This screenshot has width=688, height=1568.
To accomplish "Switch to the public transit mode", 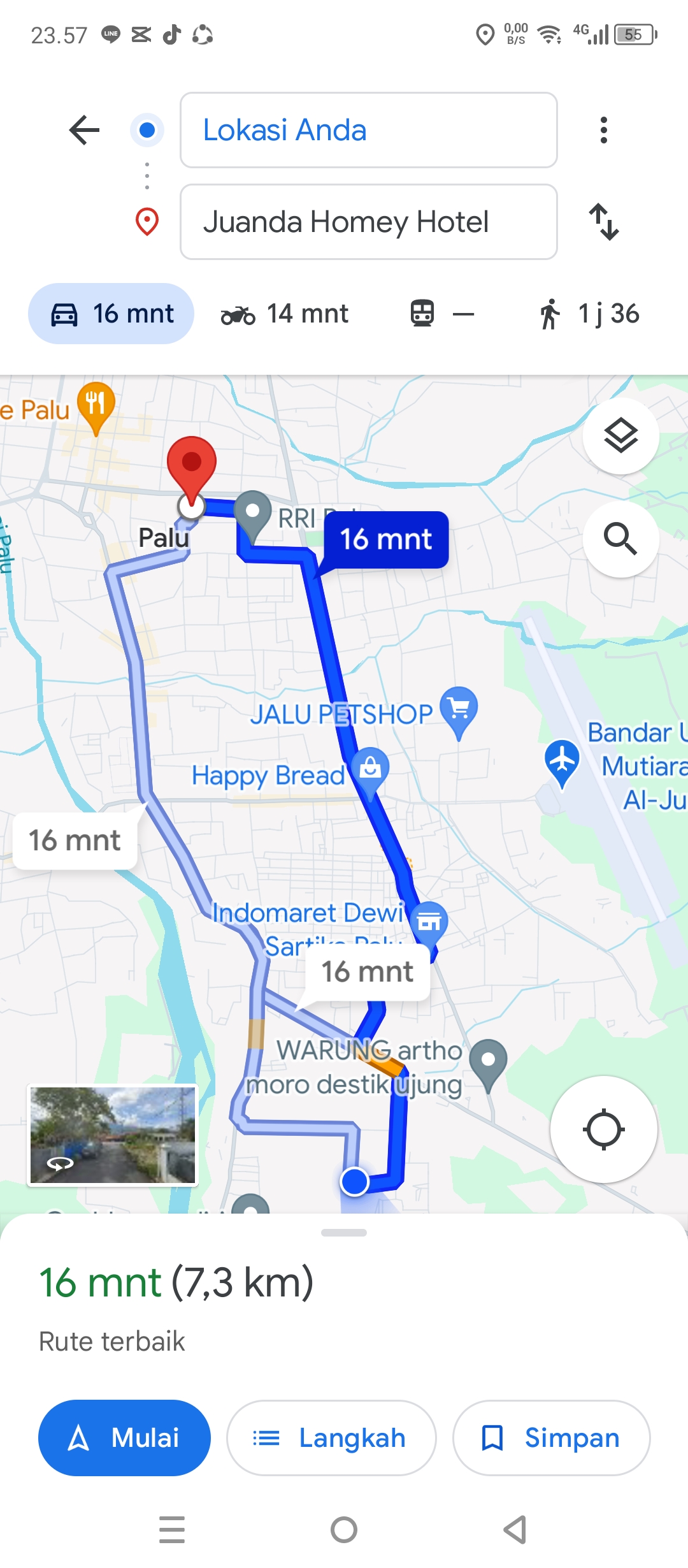I will coord(441,314).
